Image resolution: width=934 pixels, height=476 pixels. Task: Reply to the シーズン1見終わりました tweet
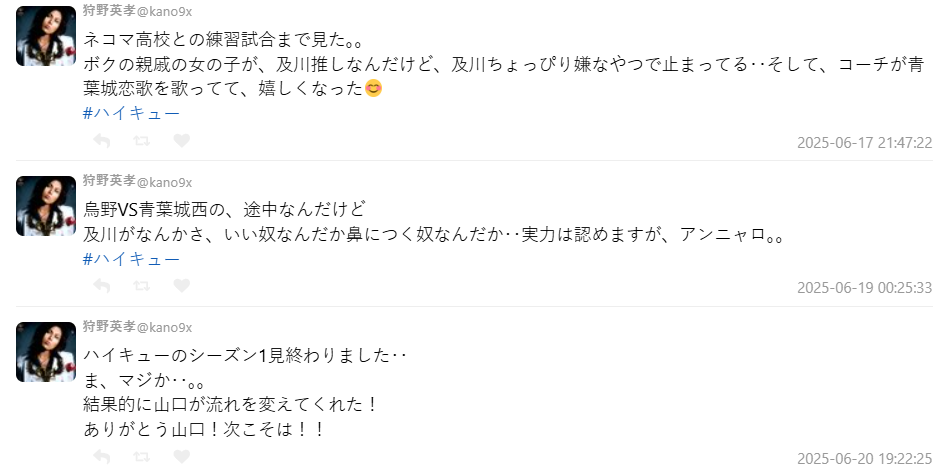(101, 457)
